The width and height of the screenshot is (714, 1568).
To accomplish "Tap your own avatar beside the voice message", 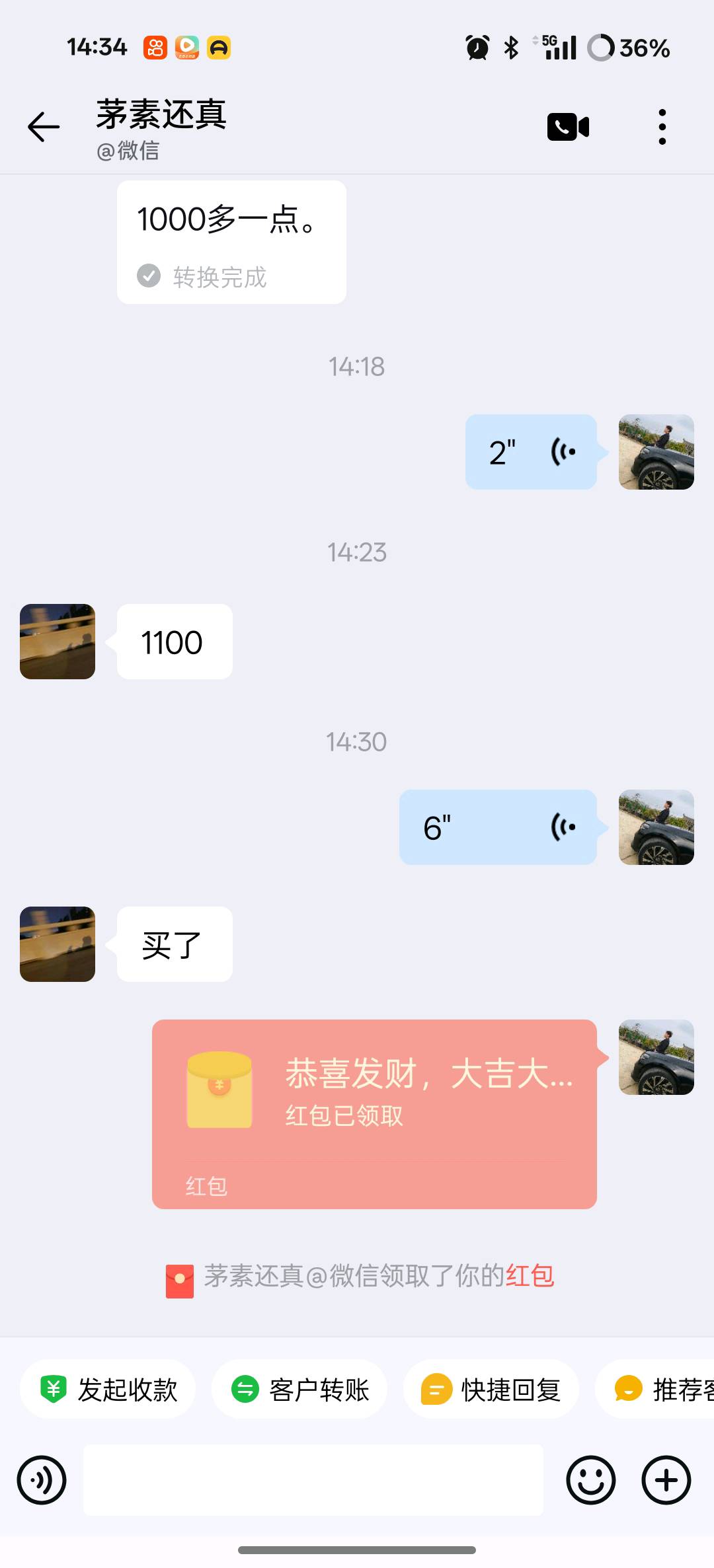I will (x=656, y=452).
